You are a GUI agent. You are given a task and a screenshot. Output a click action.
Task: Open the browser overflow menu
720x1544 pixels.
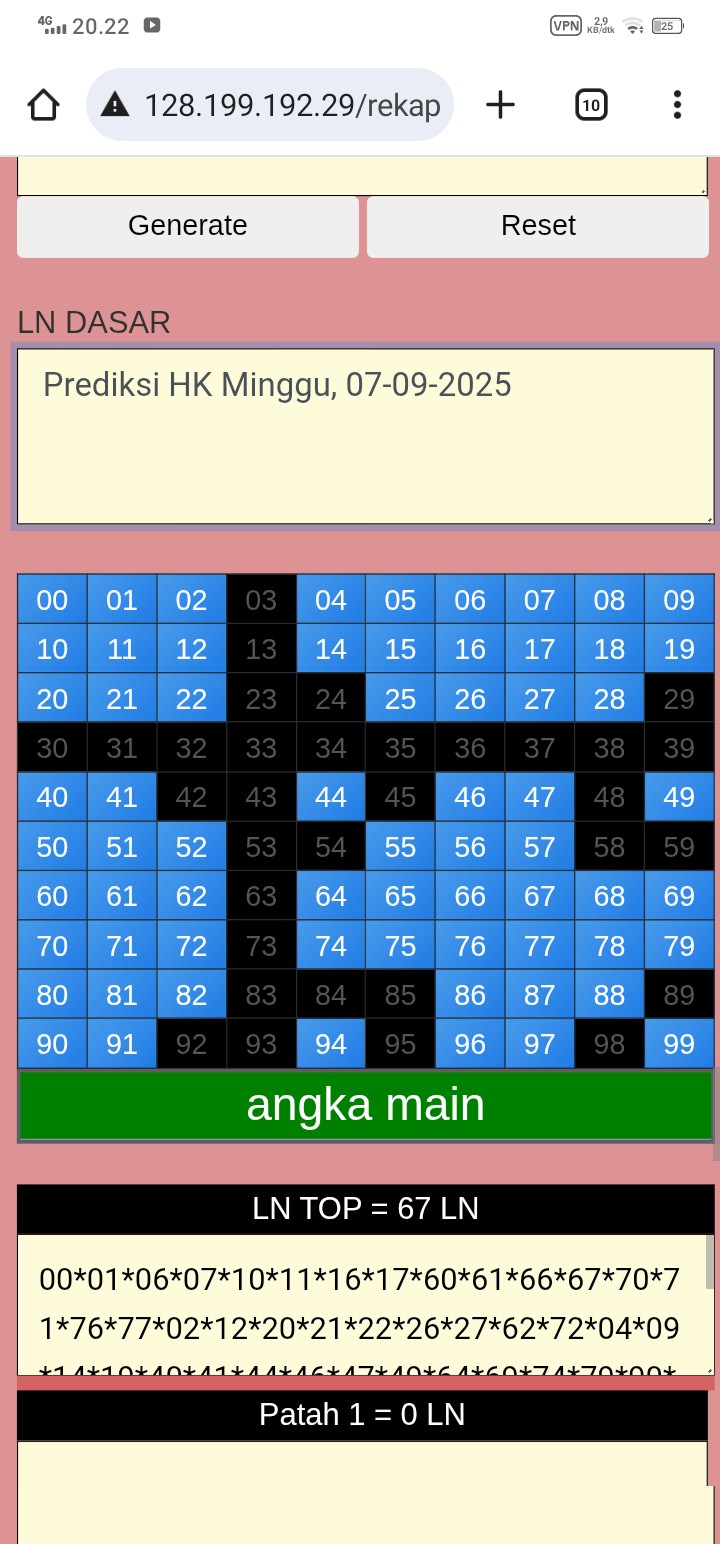(677, 105)
